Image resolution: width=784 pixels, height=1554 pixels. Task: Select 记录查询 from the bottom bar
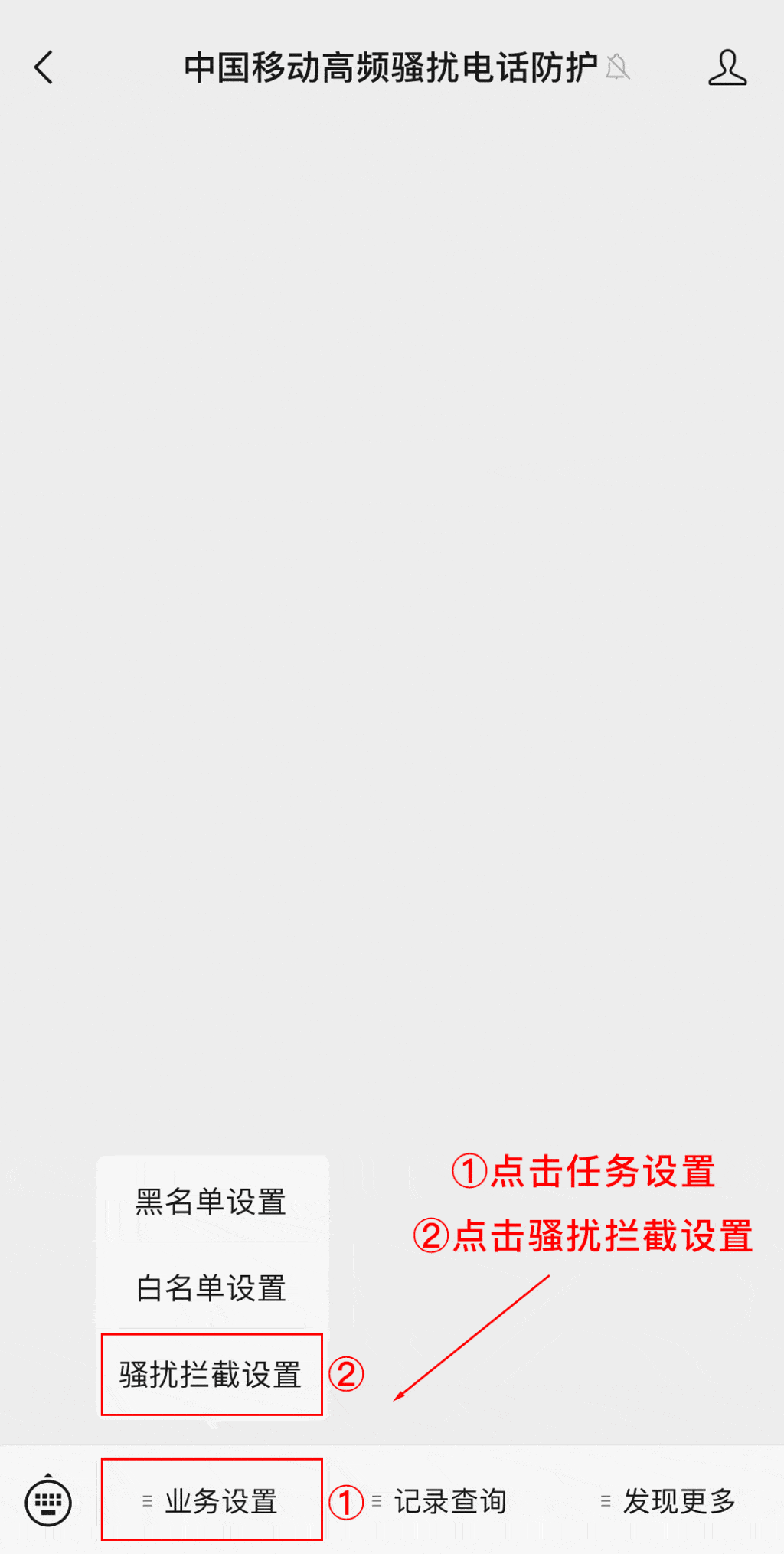click(451, 1501)
